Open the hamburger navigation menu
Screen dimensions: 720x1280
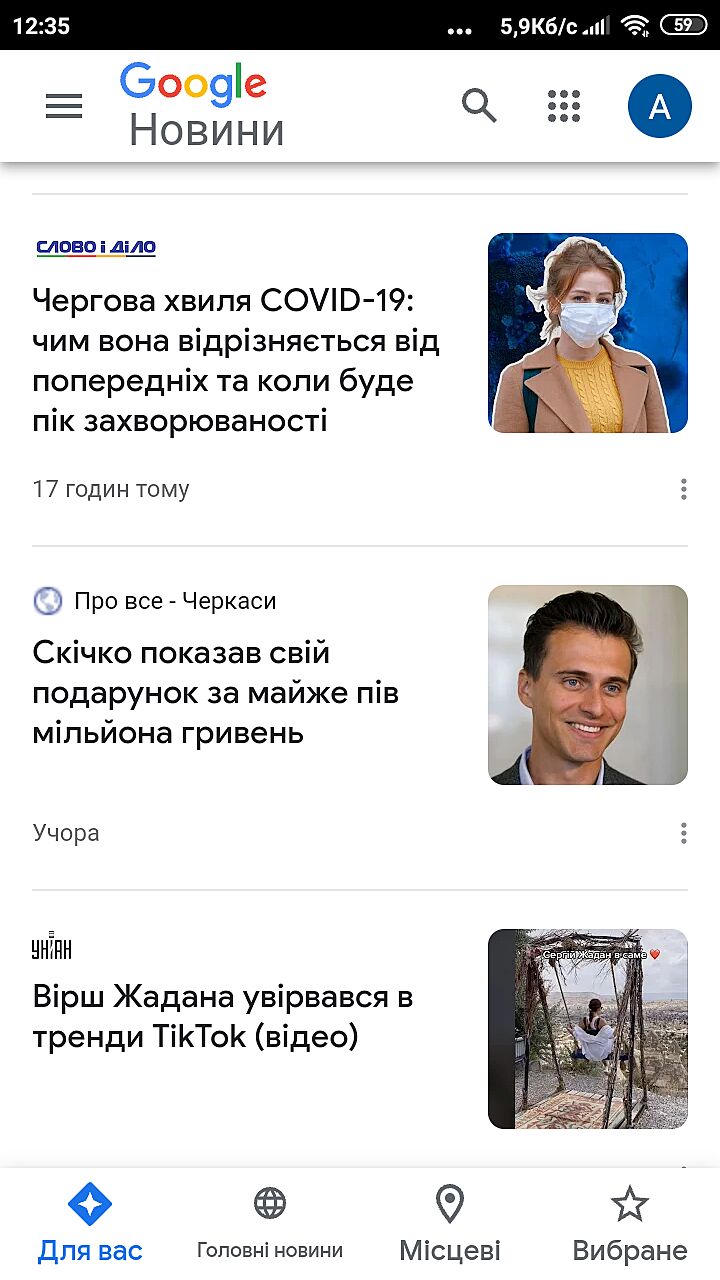point(64,106)
